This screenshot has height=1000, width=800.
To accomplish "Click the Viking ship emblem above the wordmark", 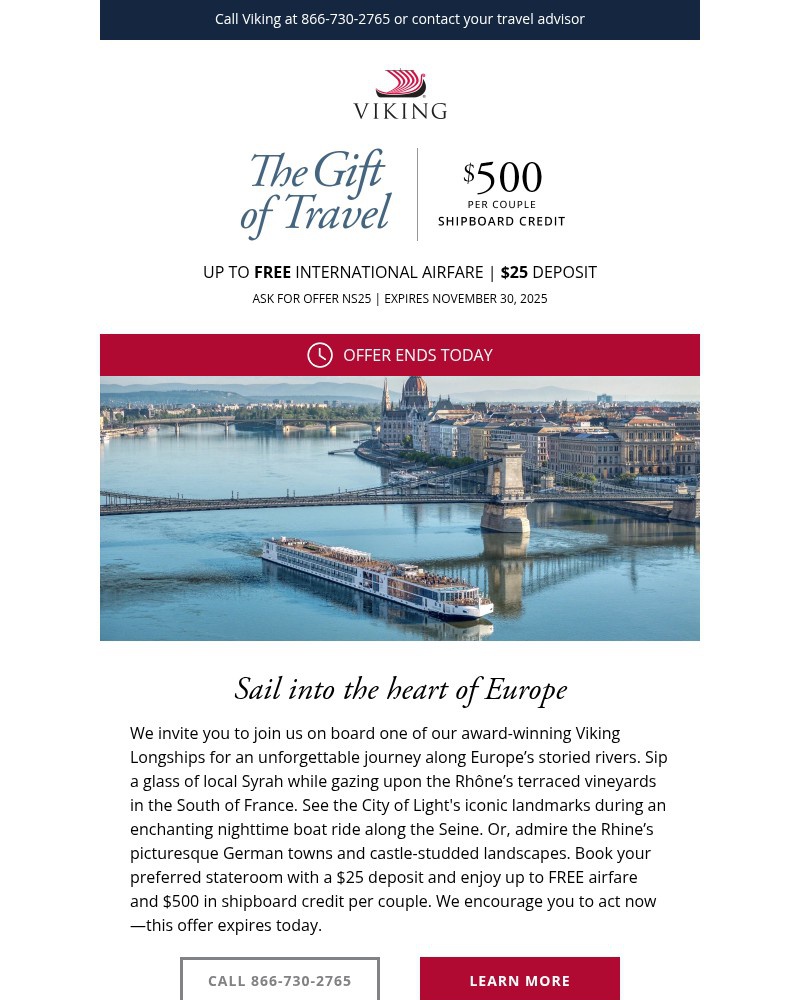I will (x=399, y=80).
